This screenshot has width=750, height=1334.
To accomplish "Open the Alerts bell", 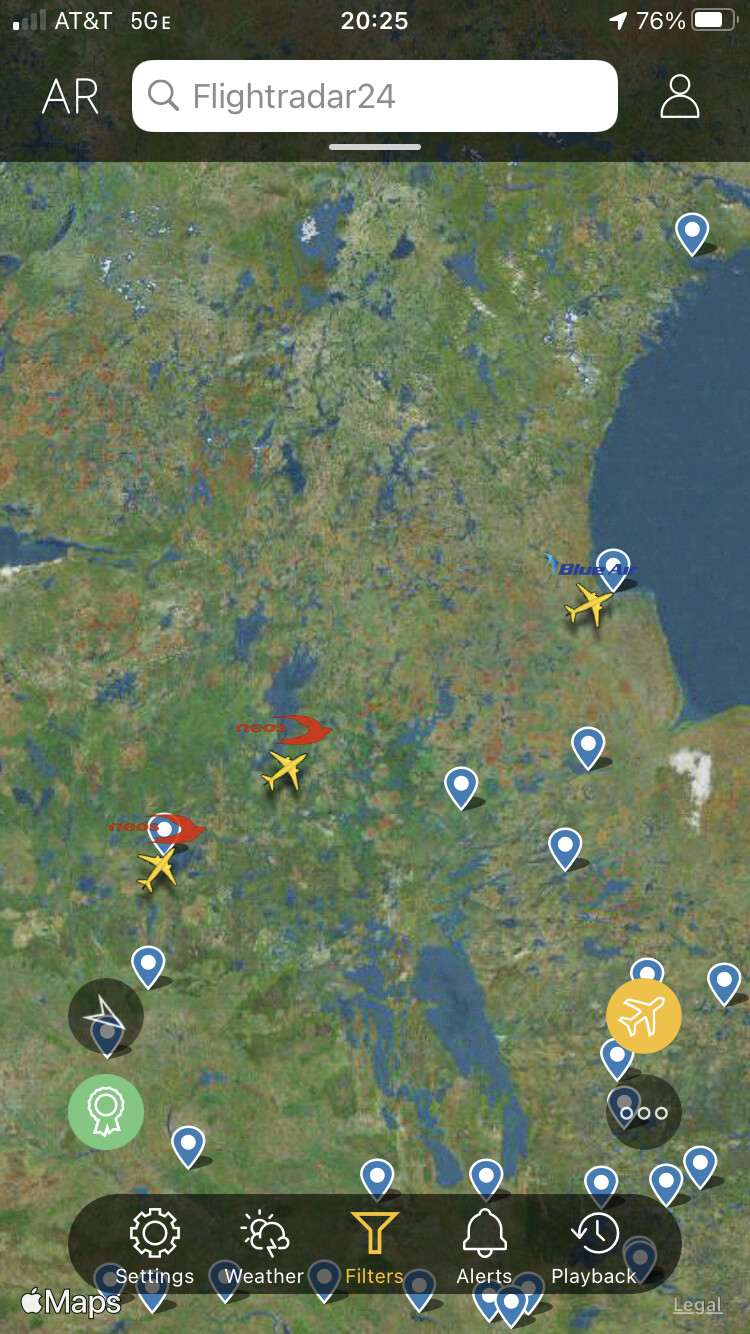I will (484, 1246).
